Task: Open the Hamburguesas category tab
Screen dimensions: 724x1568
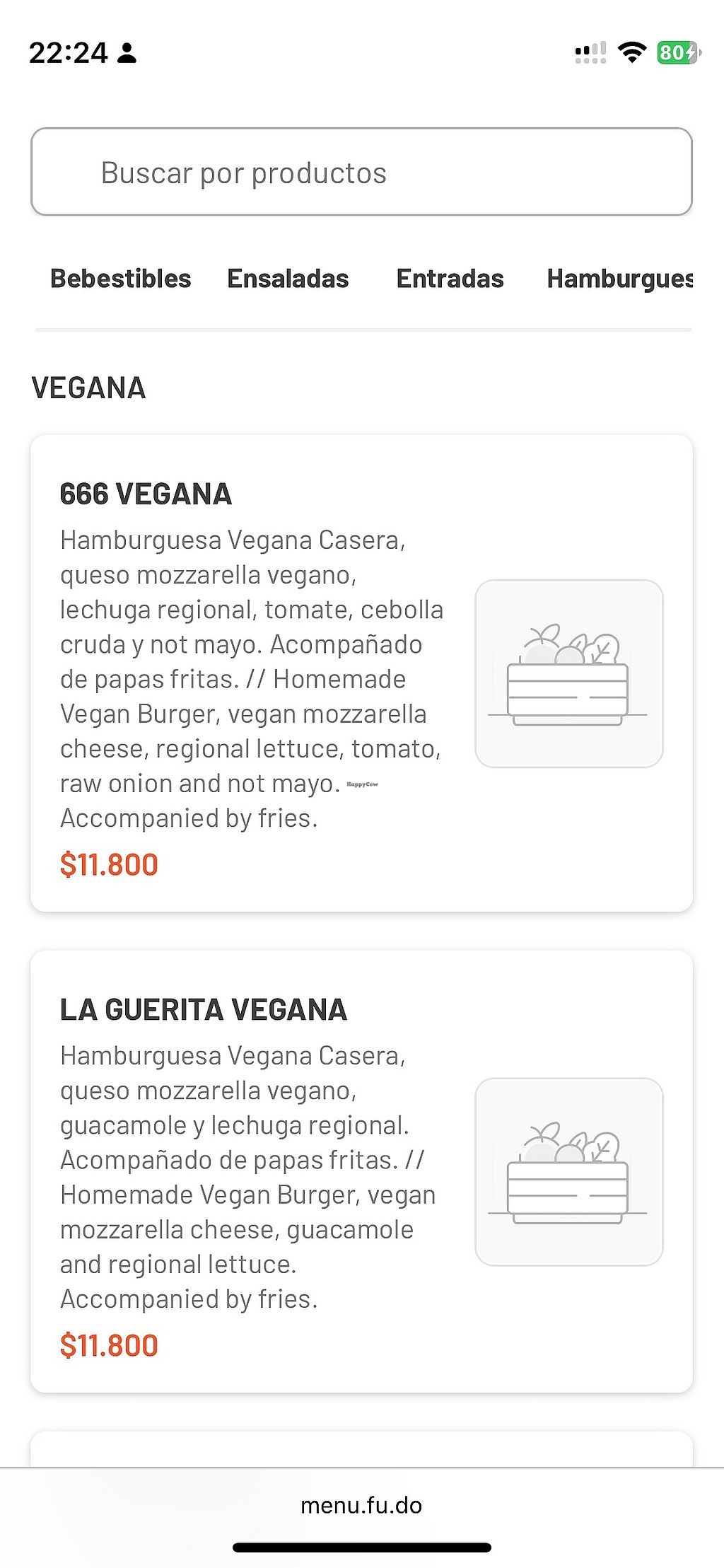Action: (x=619, y=279)
